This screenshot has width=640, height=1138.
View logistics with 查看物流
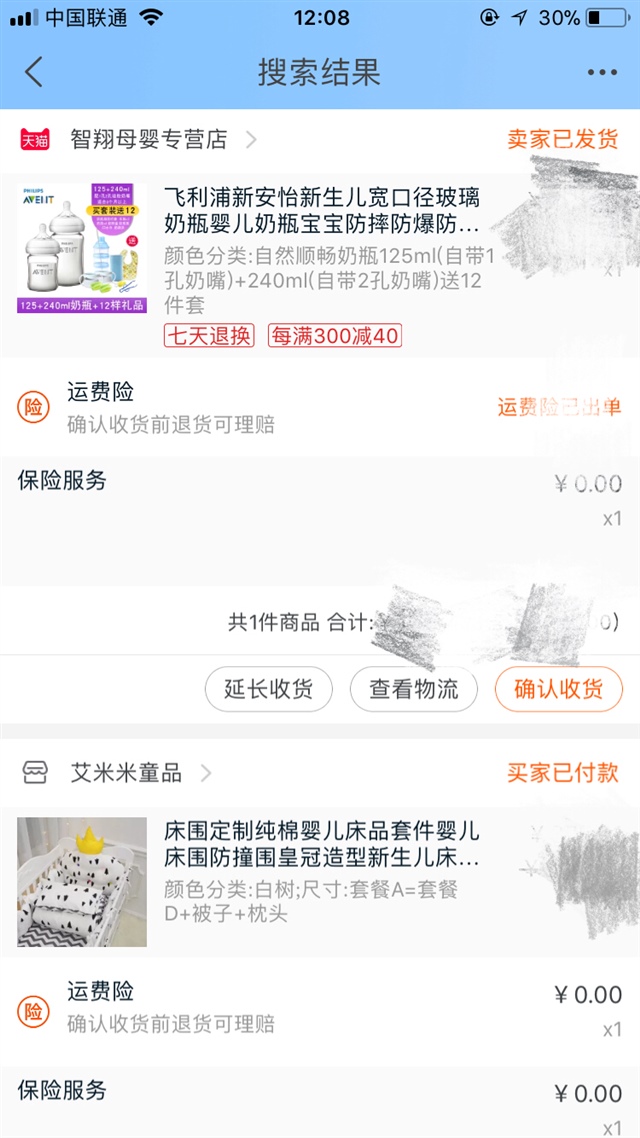(x=413, y=689)
